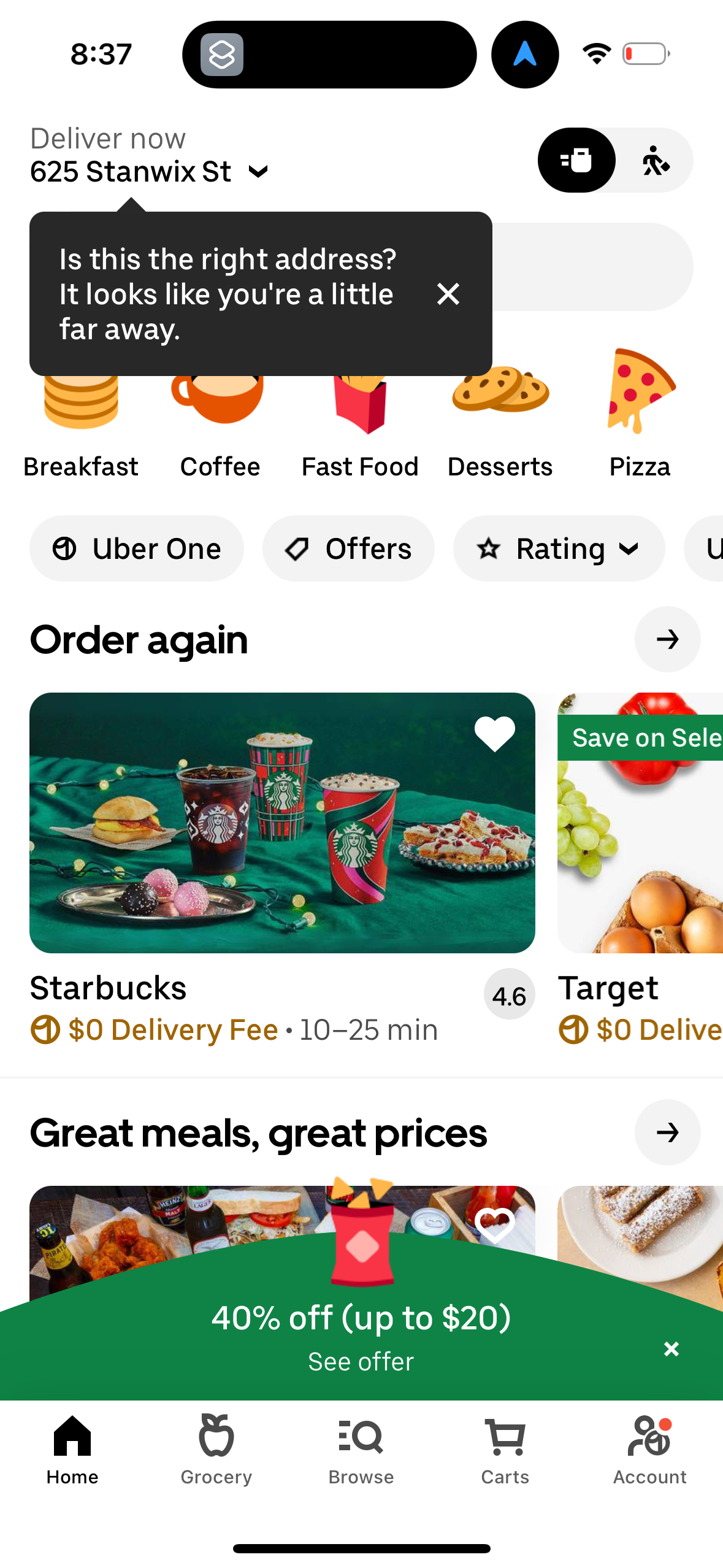Dismiss the wrong address tooltip
Viewport: 723px width, 1568px height.
[448, 294]
